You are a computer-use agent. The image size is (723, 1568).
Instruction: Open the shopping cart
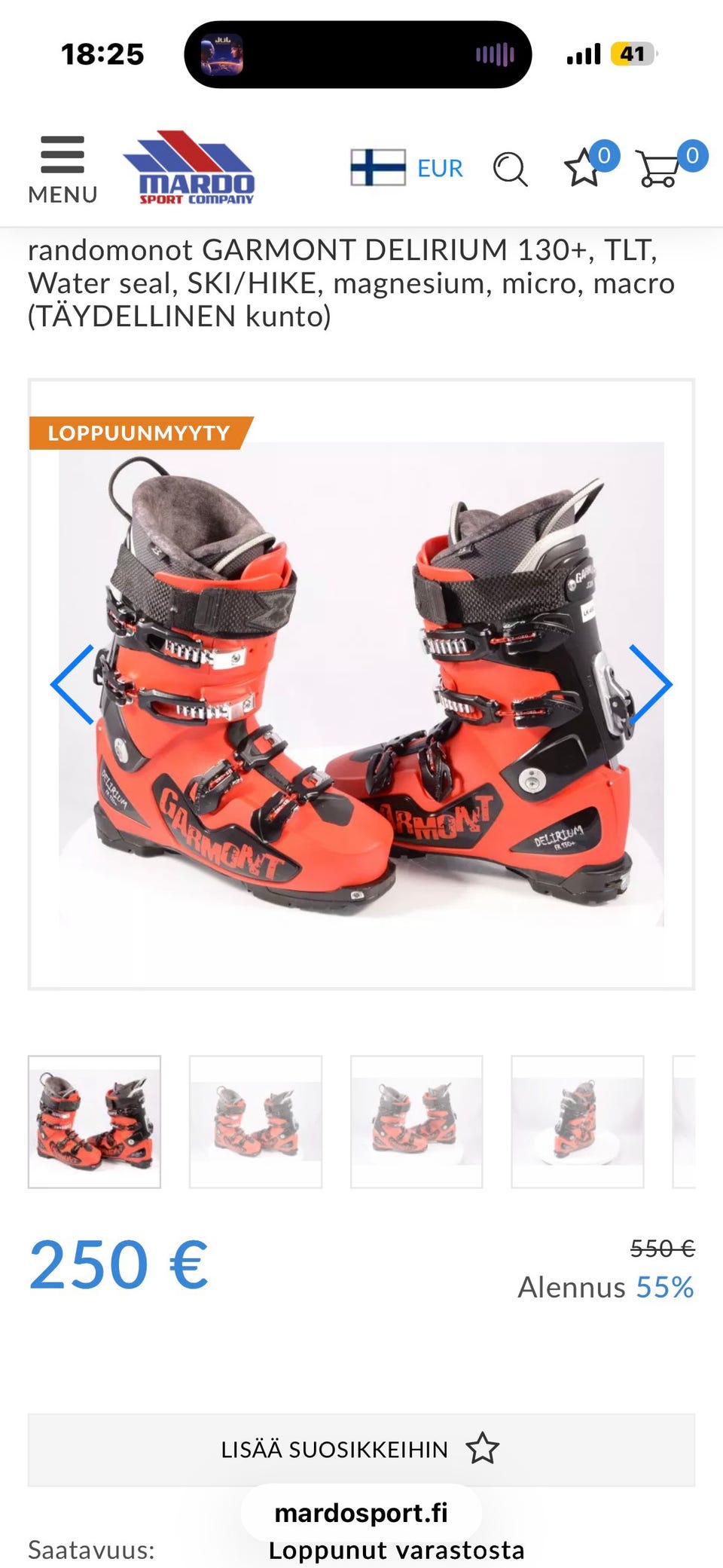click(671, 164)
